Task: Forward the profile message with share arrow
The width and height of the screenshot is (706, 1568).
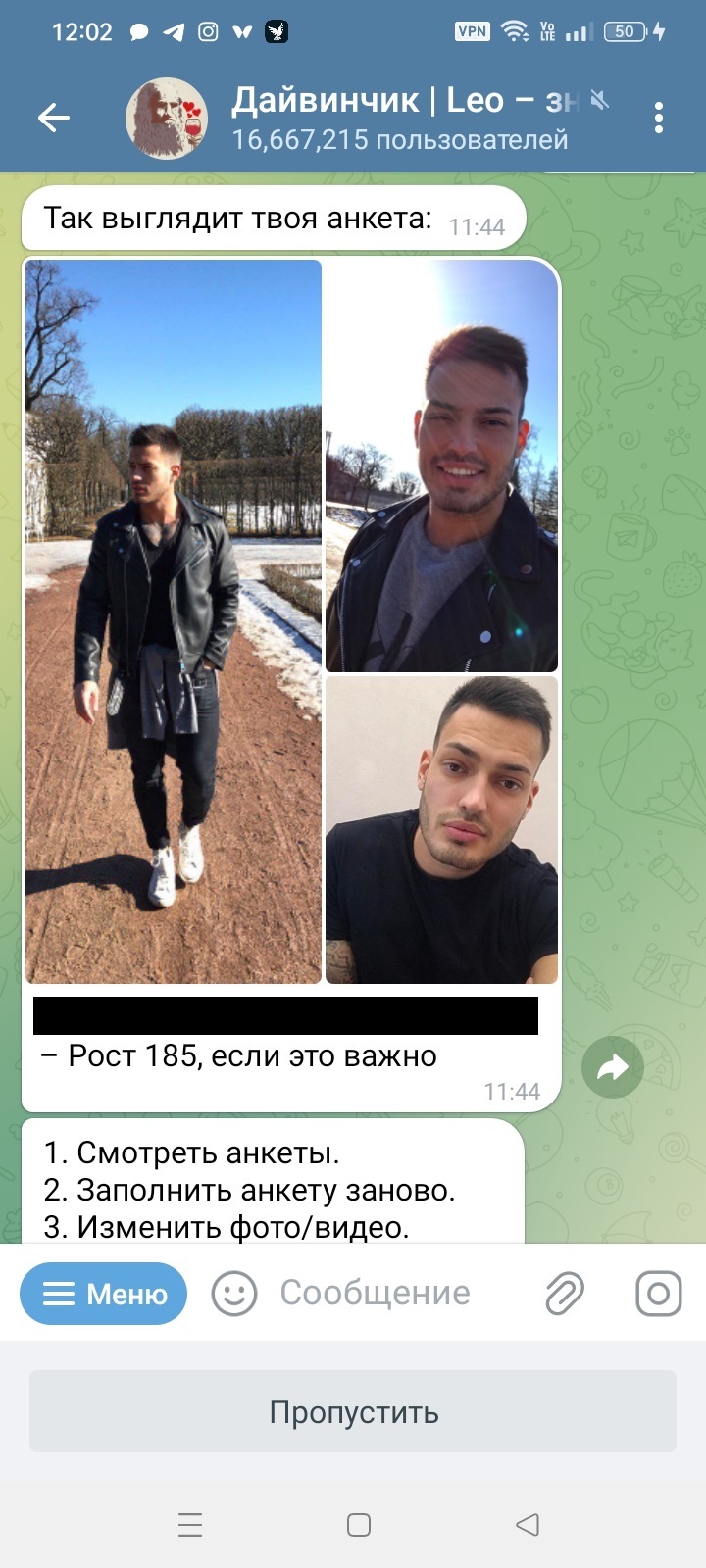Action: (613, 1067)
